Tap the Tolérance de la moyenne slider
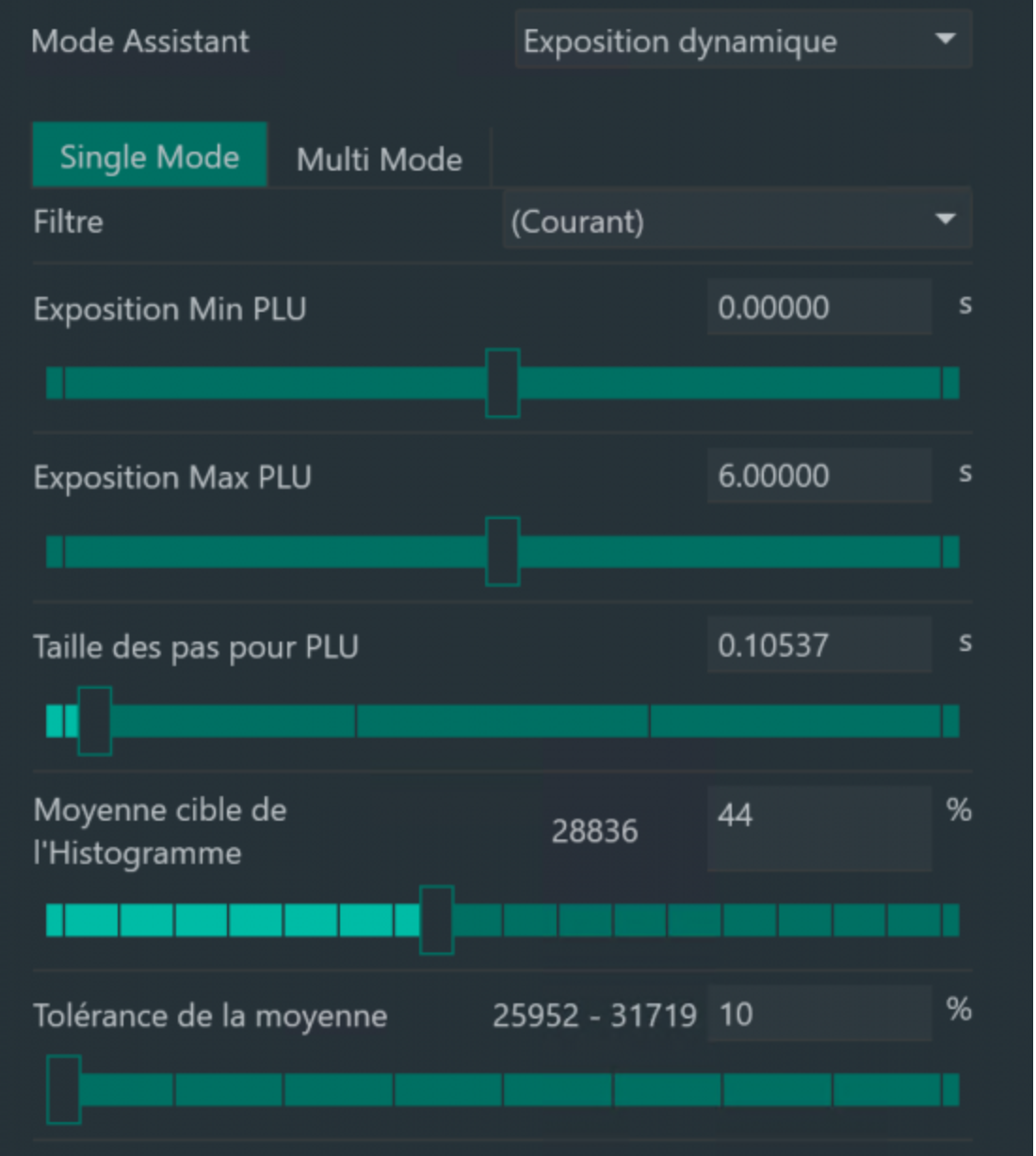Image resolution: width=1036 pixels, height=1156 pixels. (503, 1089)
